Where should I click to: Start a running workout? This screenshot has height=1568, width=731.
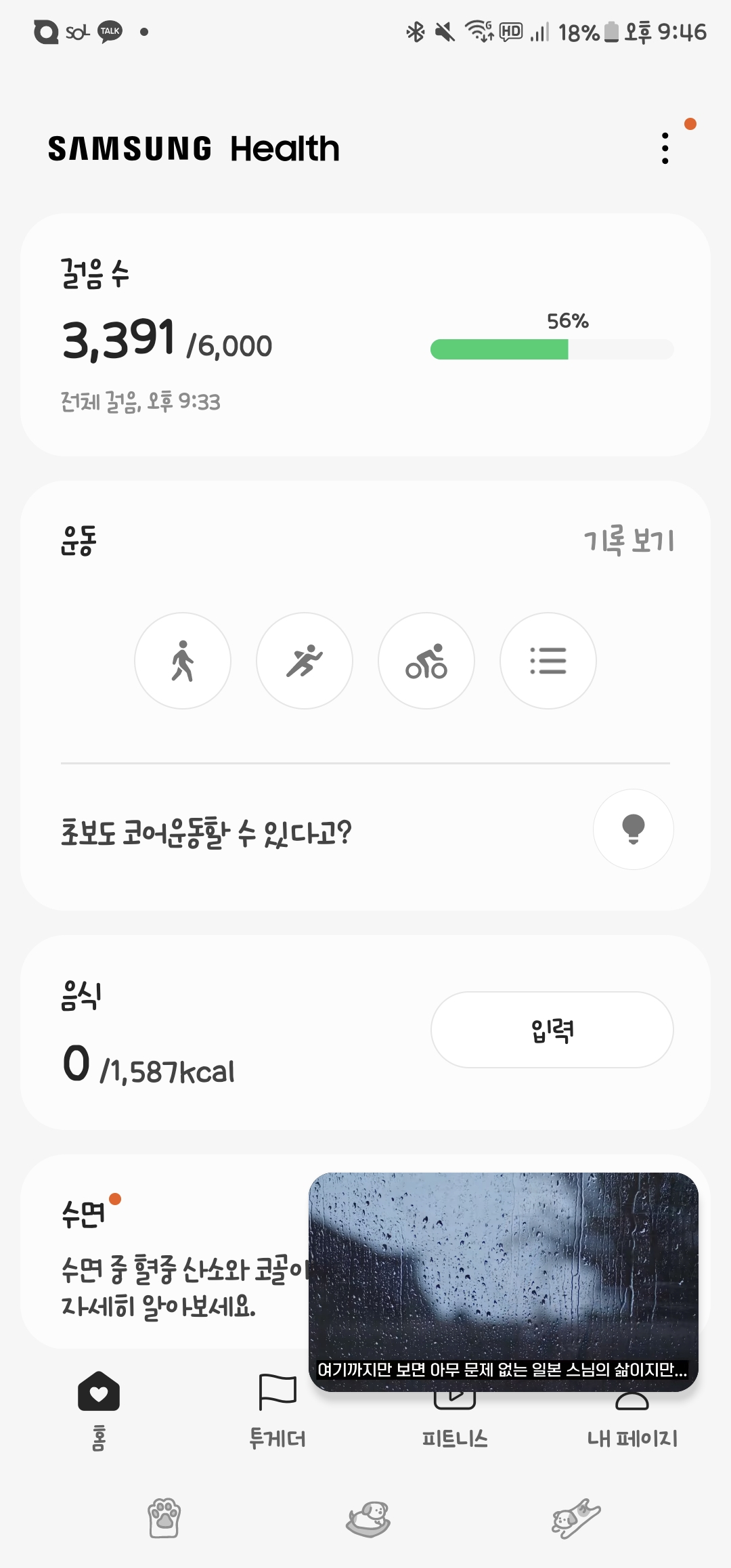click(x=305, y=661)
